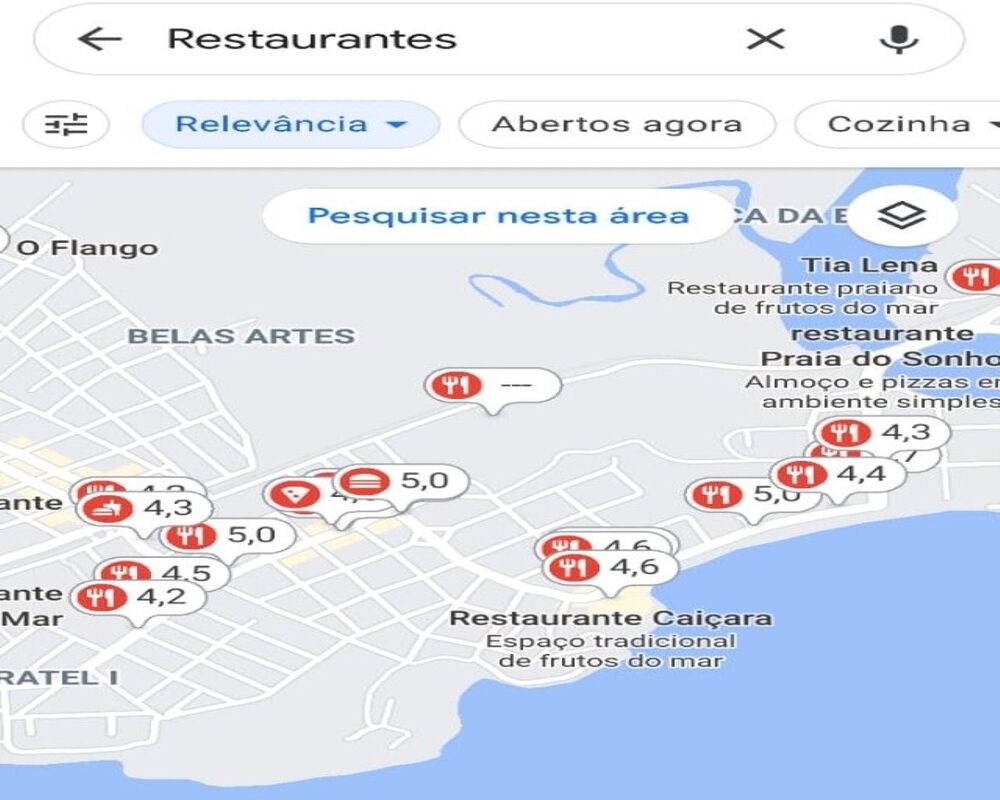Screen dimensions: 1000x800
Task: Open the restaurant pin rated 4,4
Action: pos(838,475)
